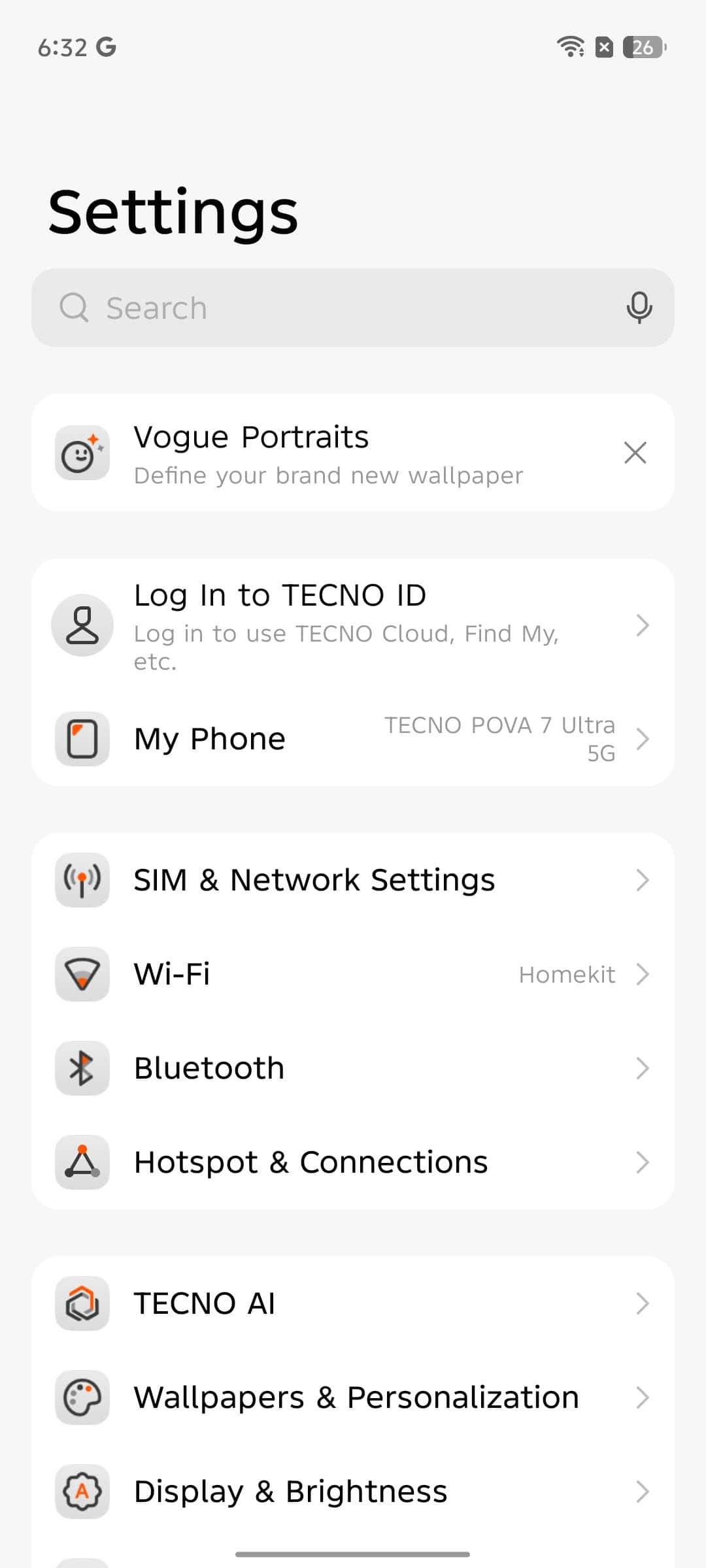The width and height of the screenshot is (706, 1568).
Task: Open Wi-Fi settings
Action: (x=353, y=974)
